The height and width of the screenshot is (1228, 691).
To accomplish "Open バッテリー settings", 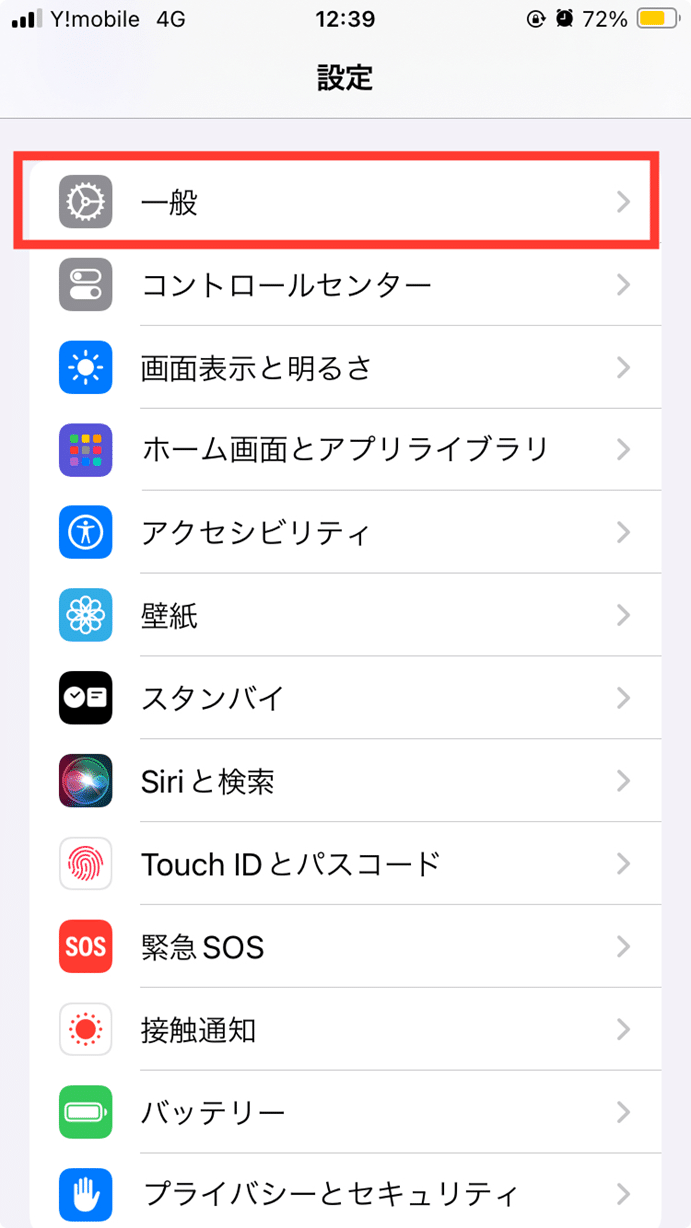I will [345, 1111].
